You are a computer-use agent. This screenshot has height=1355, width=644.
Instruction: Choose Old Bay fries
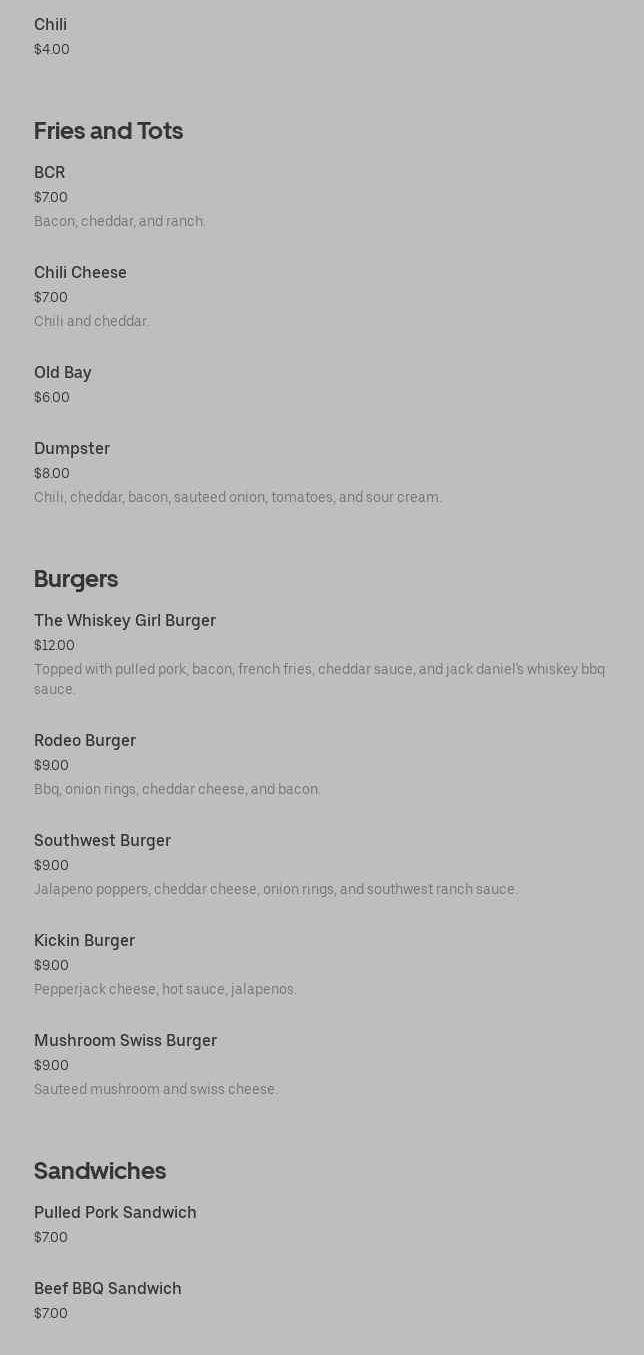pyautogui.click(x=63, y=373)
